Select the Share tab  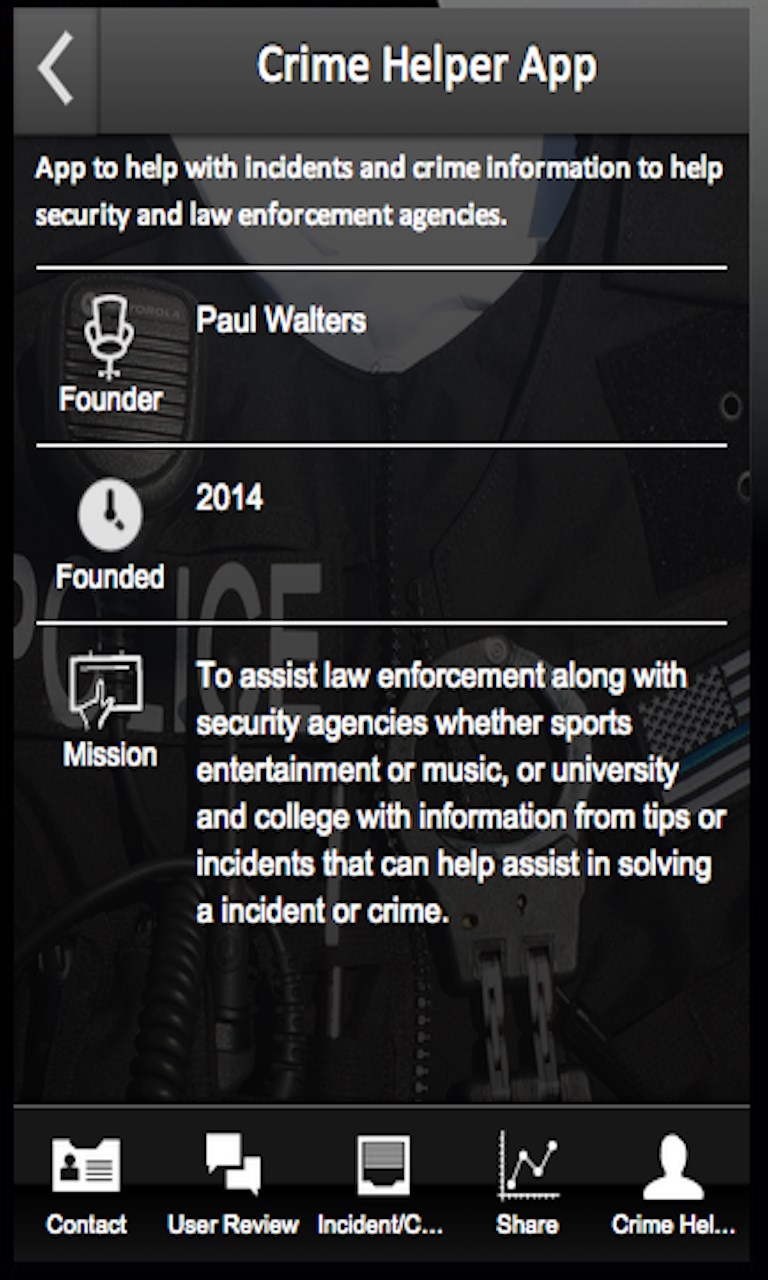(527, 1185)
